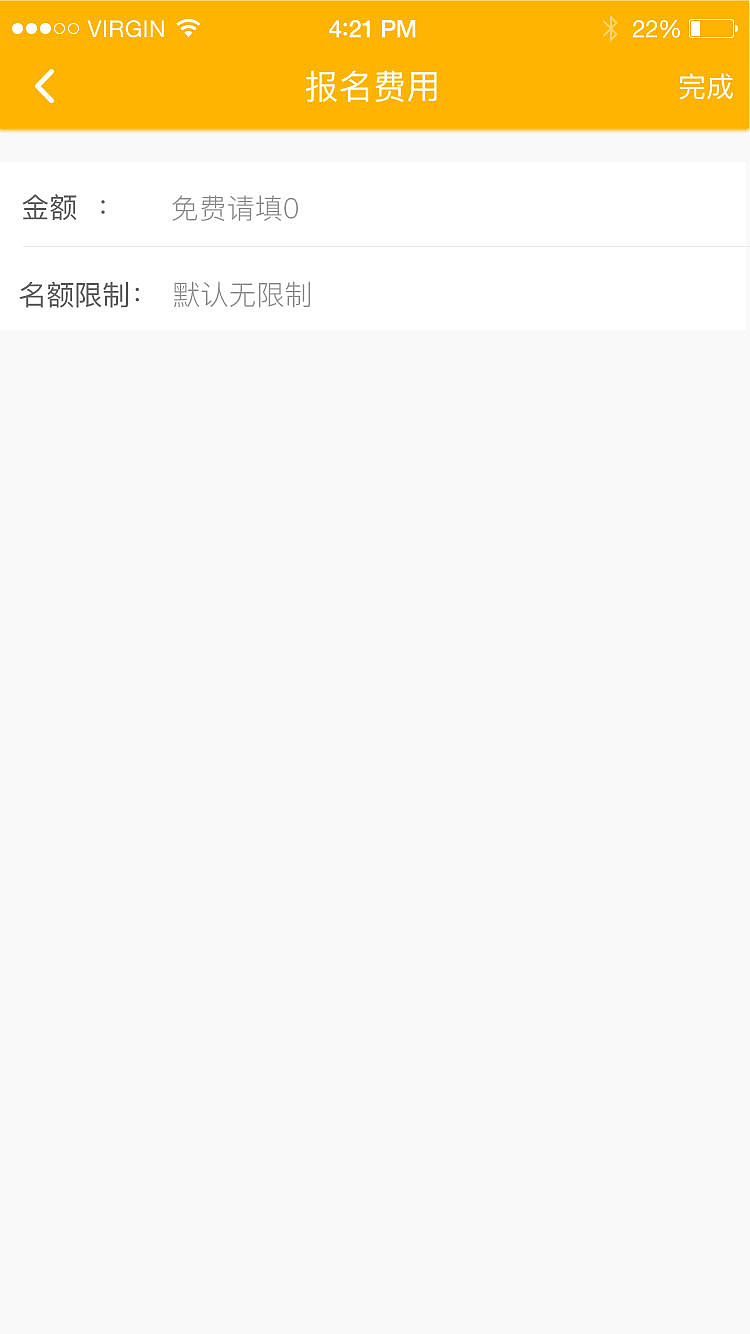Tap the WiFi icon in status bar
Image resolution: width=750 pixels, height=1334 pixels.
click(187, 28)
